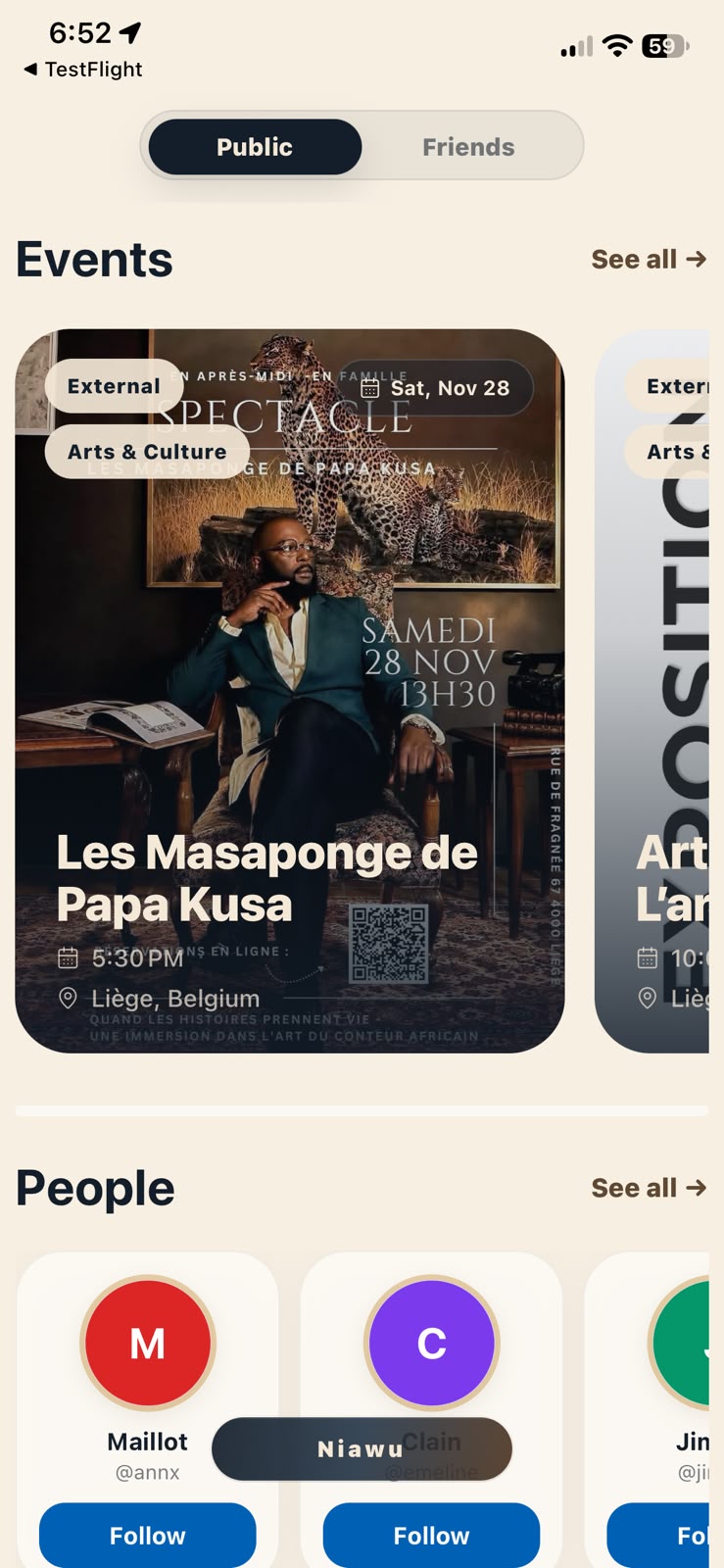The width and height of the screenshot is (724, 1568).
Task: Follow Clain
Action: point(432,1535)
